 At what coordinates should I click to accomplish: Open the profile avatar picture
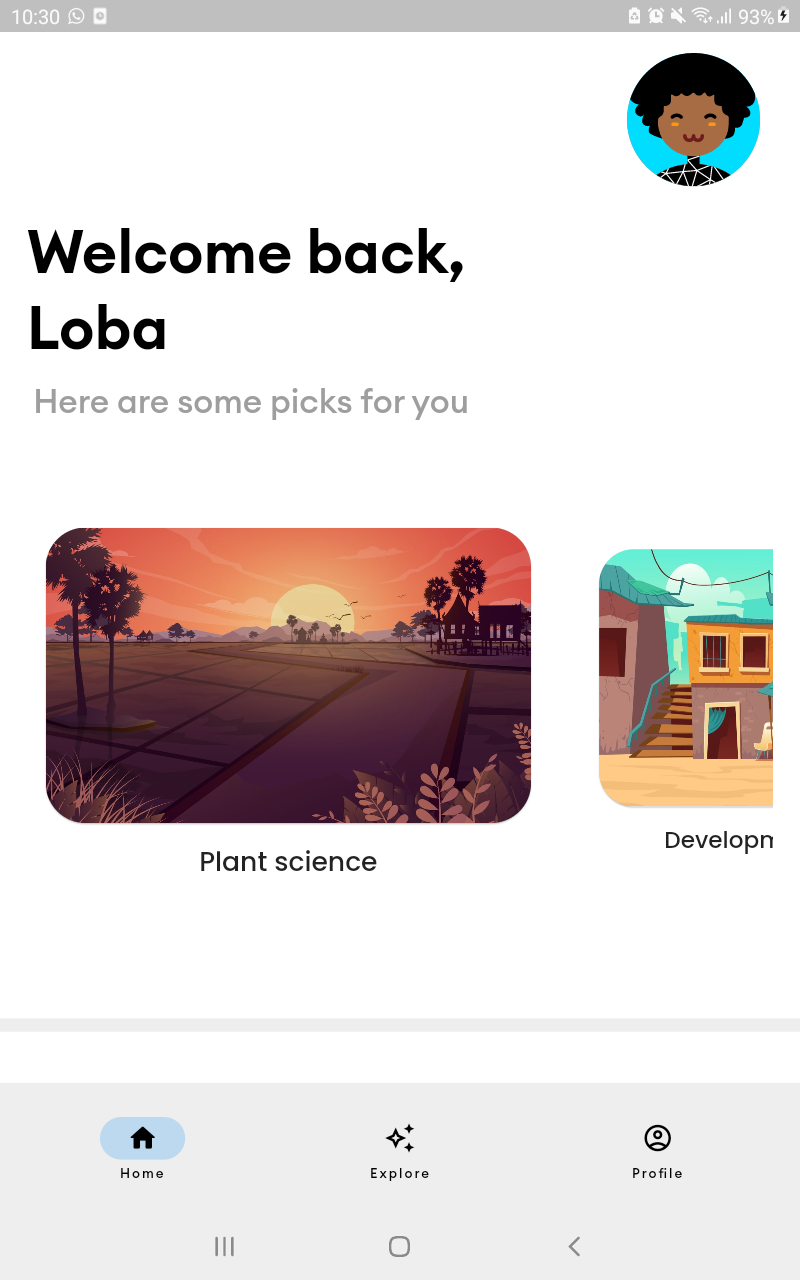(693, 120)
